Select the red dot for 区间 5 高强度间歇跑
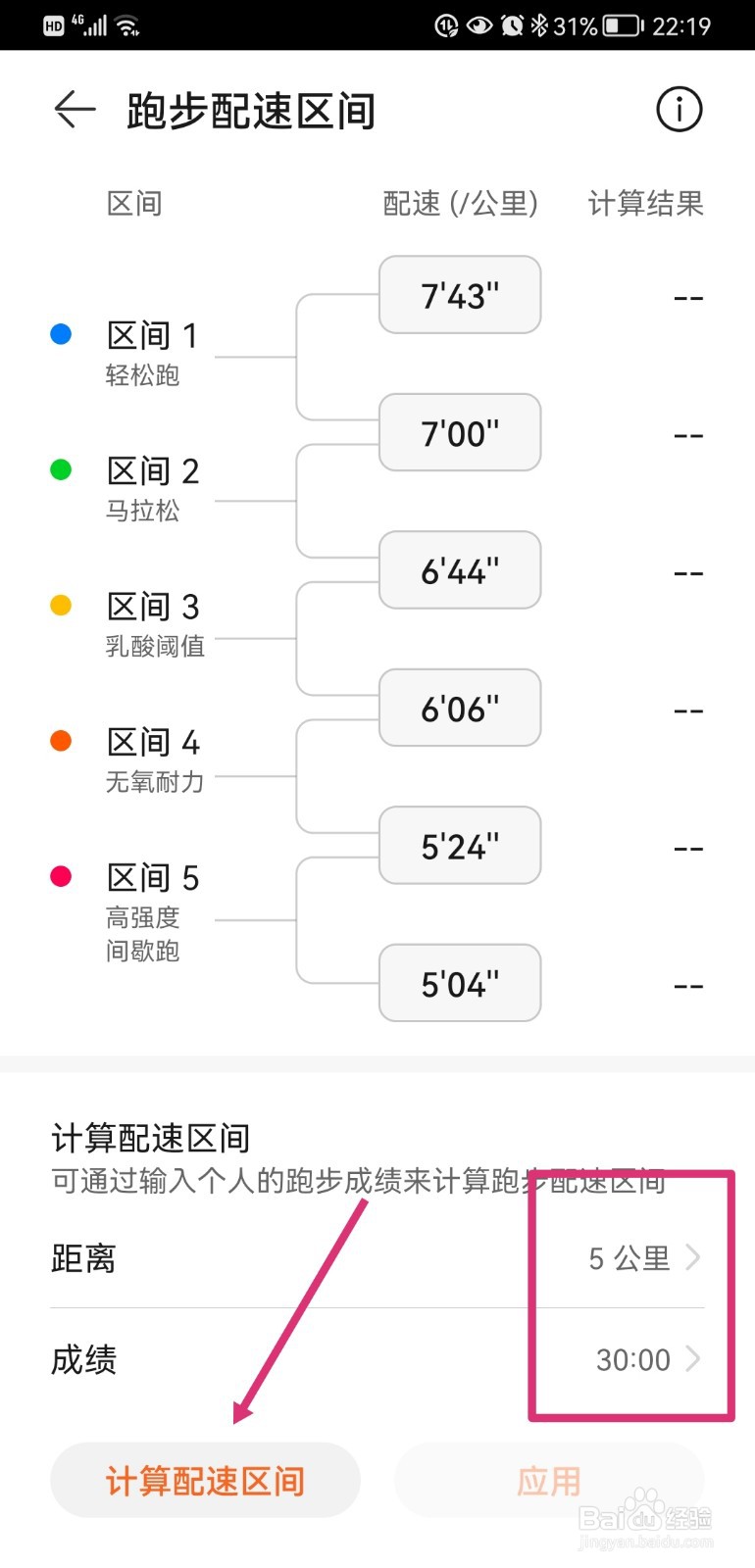The image size is (755, 1568). (61, 876)
